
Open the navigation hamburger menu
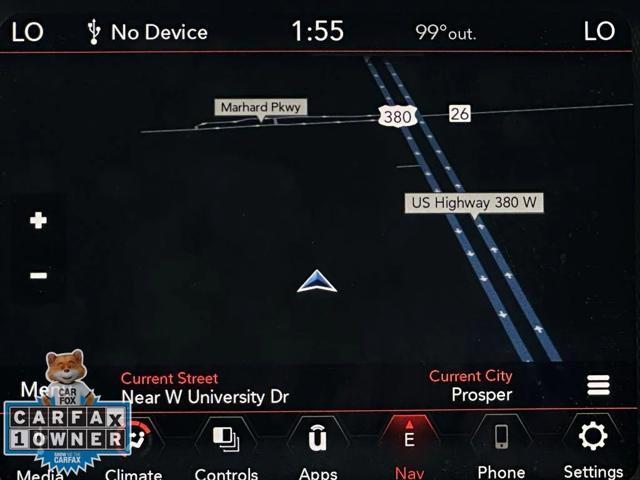click(x=598, y=385)
